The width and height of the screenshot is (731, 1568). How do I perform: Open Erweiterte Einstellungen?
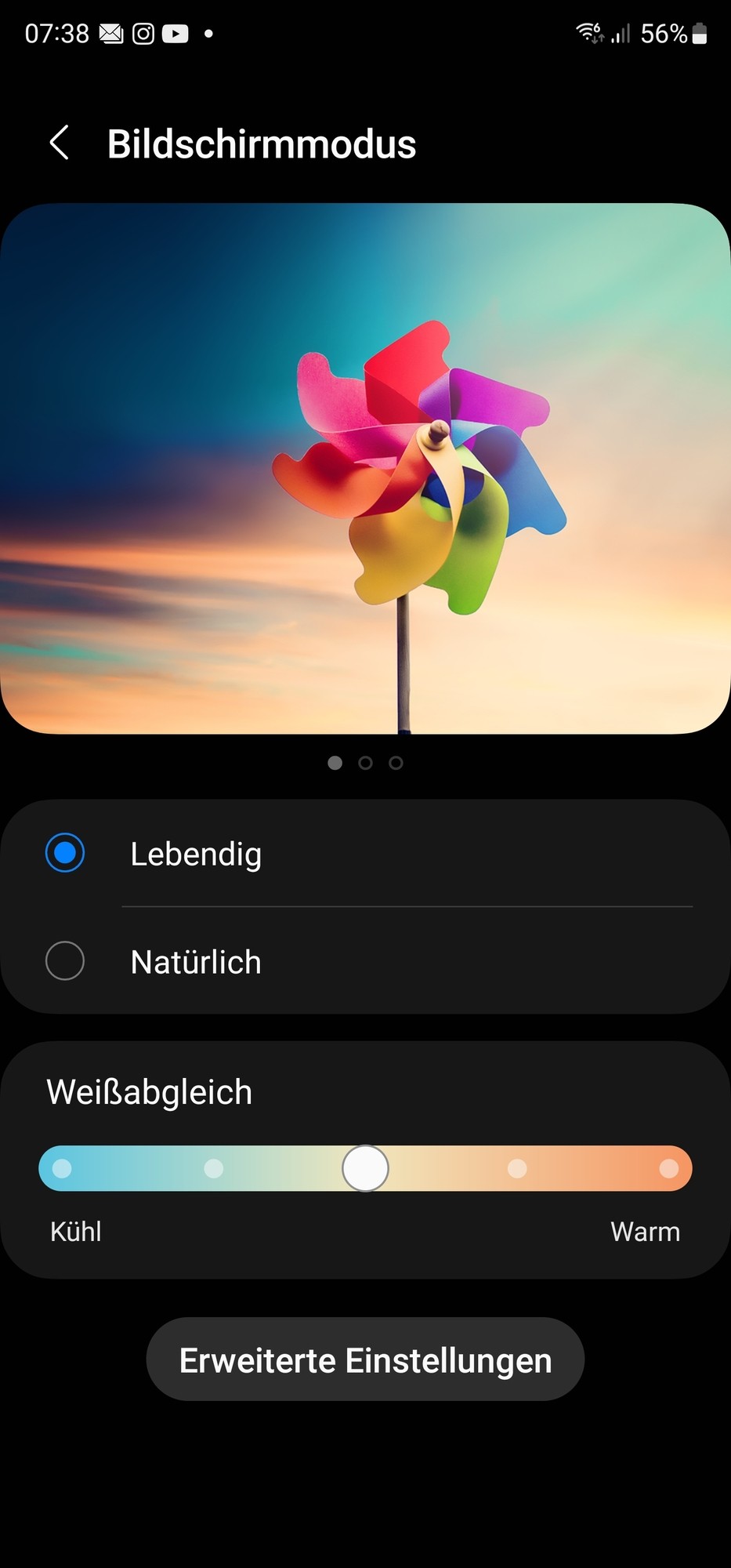point(365,1360)
